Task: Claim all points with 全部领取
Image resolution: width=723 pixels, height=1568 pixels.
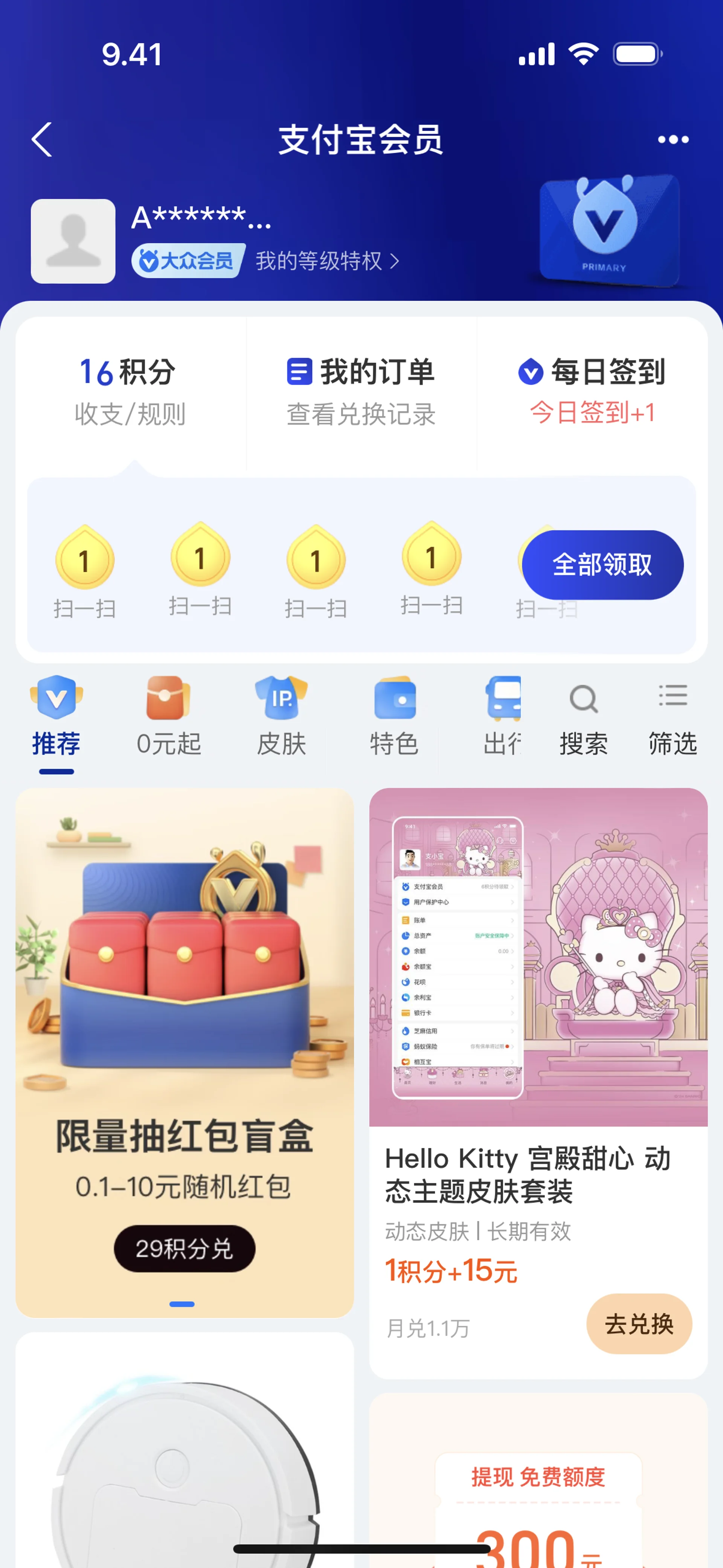Action: point(602,564)
